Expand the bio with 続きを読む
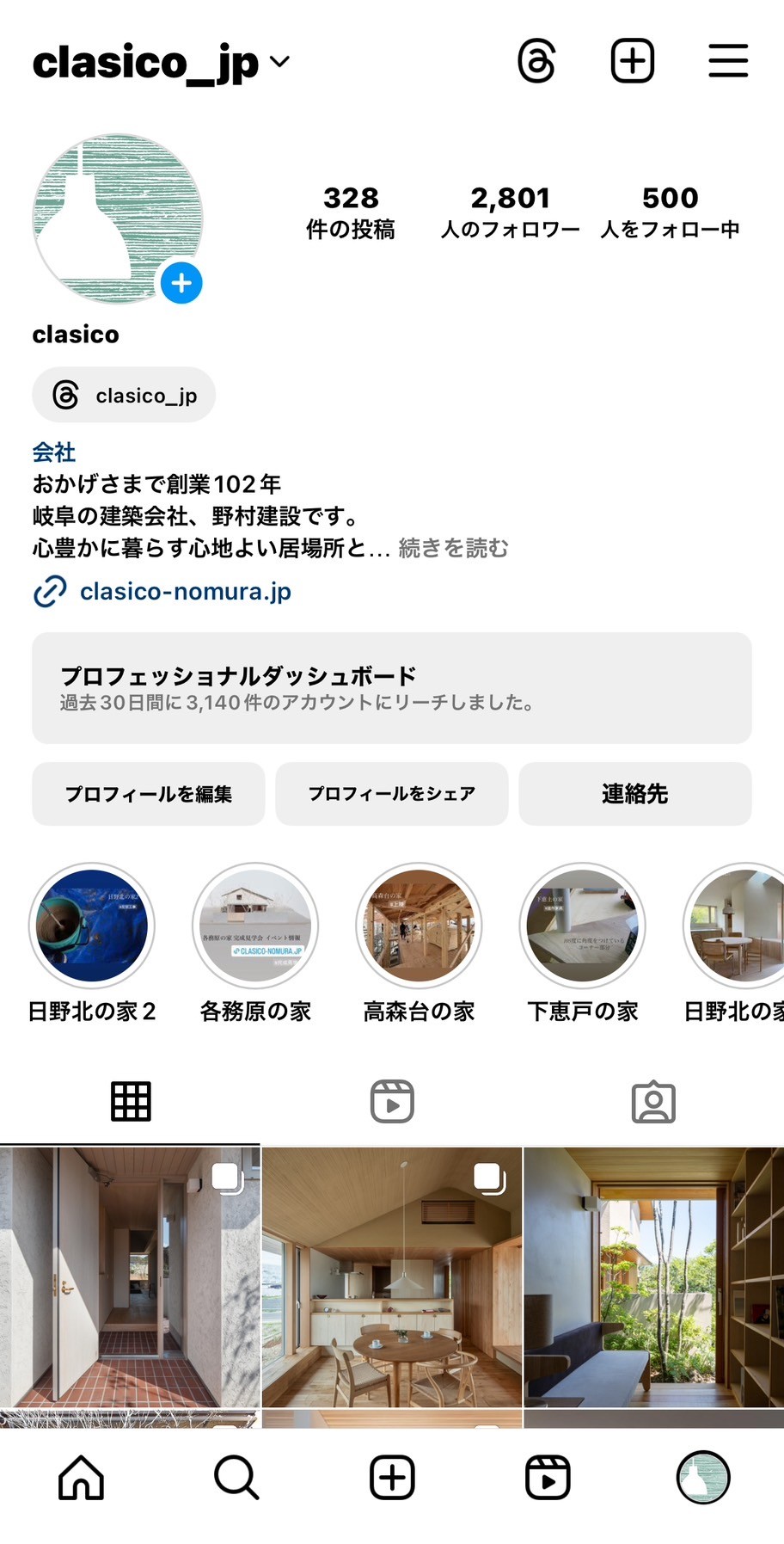 (x=453, y=548)
